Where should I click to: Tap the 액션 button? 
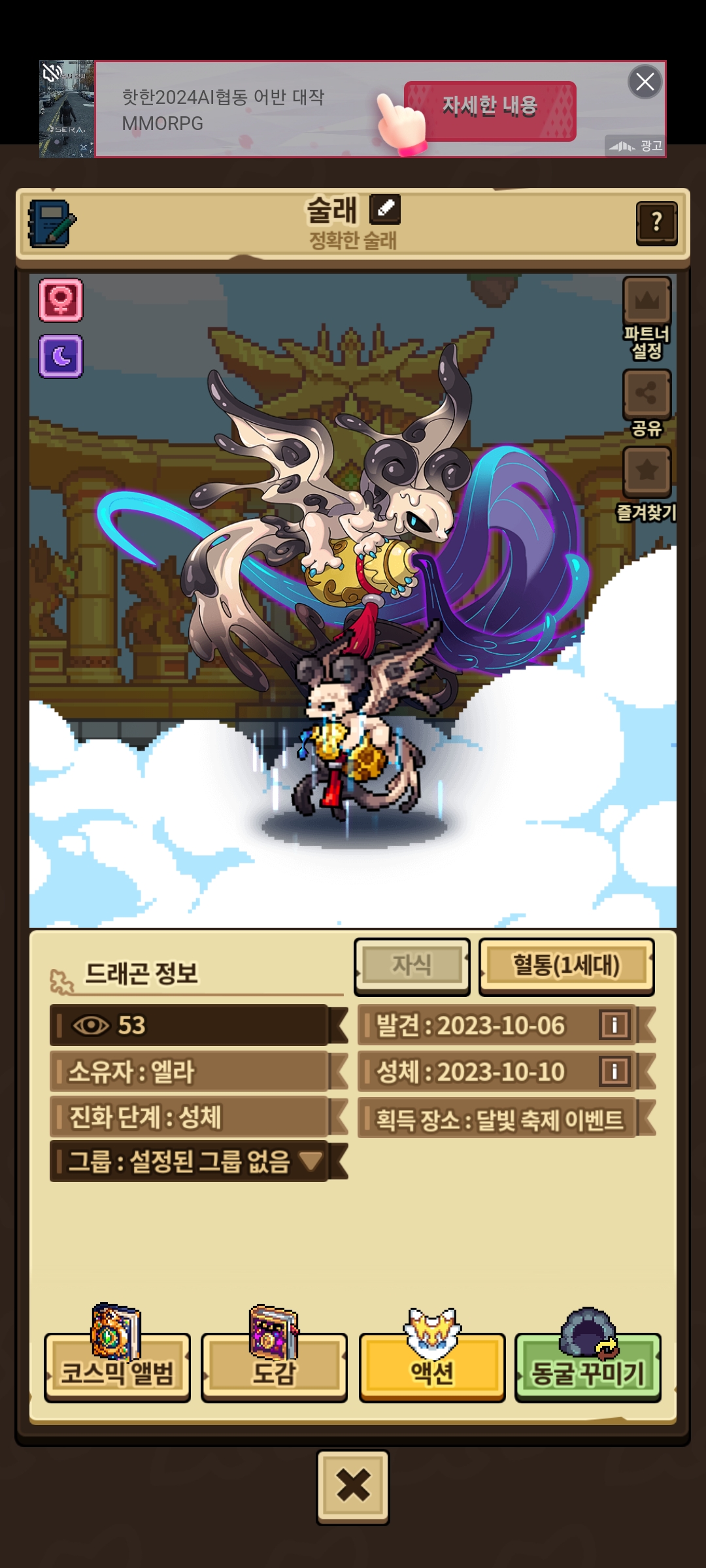[x=431, y=1367]
